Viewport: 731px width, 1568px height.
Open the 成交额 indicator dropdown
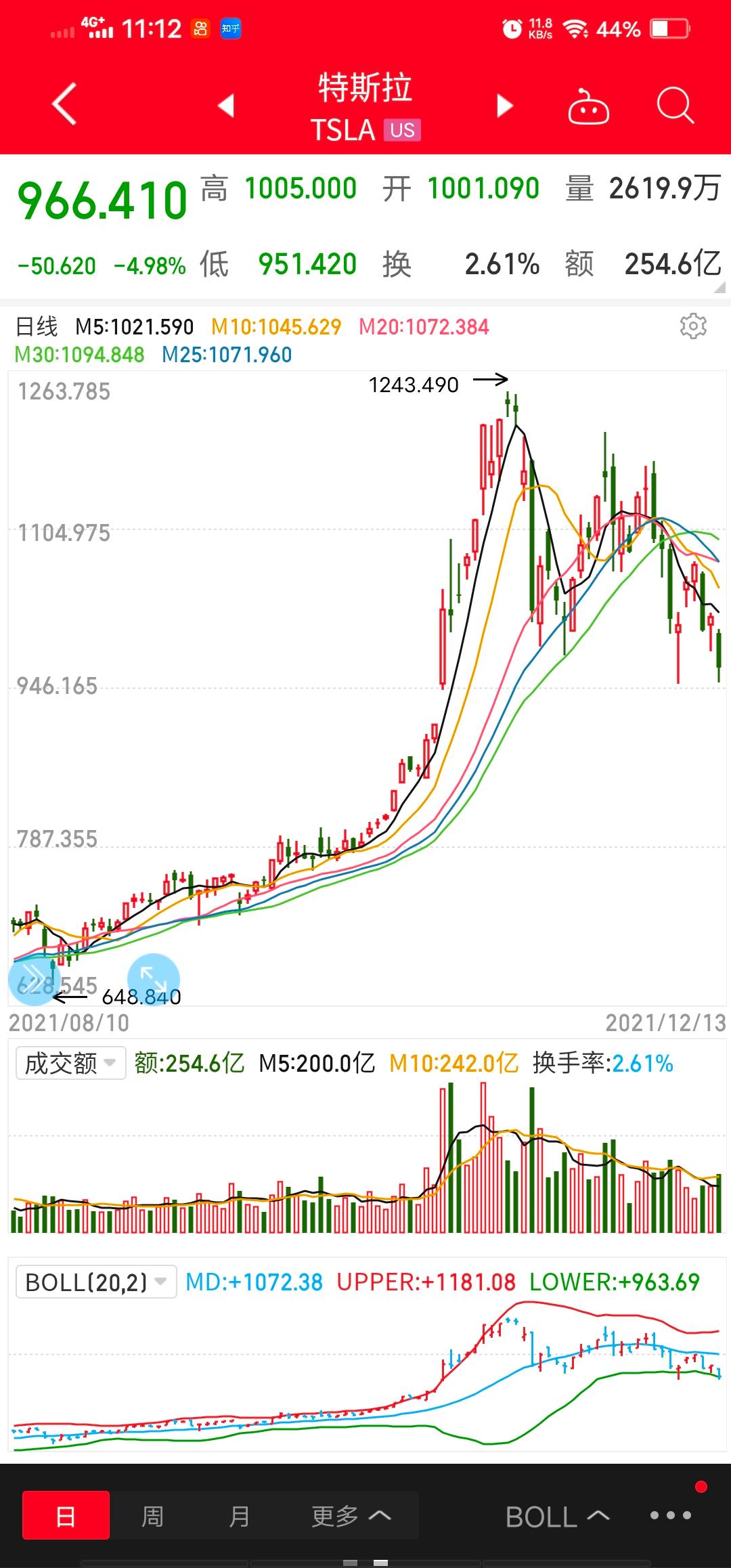(x=70, y=1063)
